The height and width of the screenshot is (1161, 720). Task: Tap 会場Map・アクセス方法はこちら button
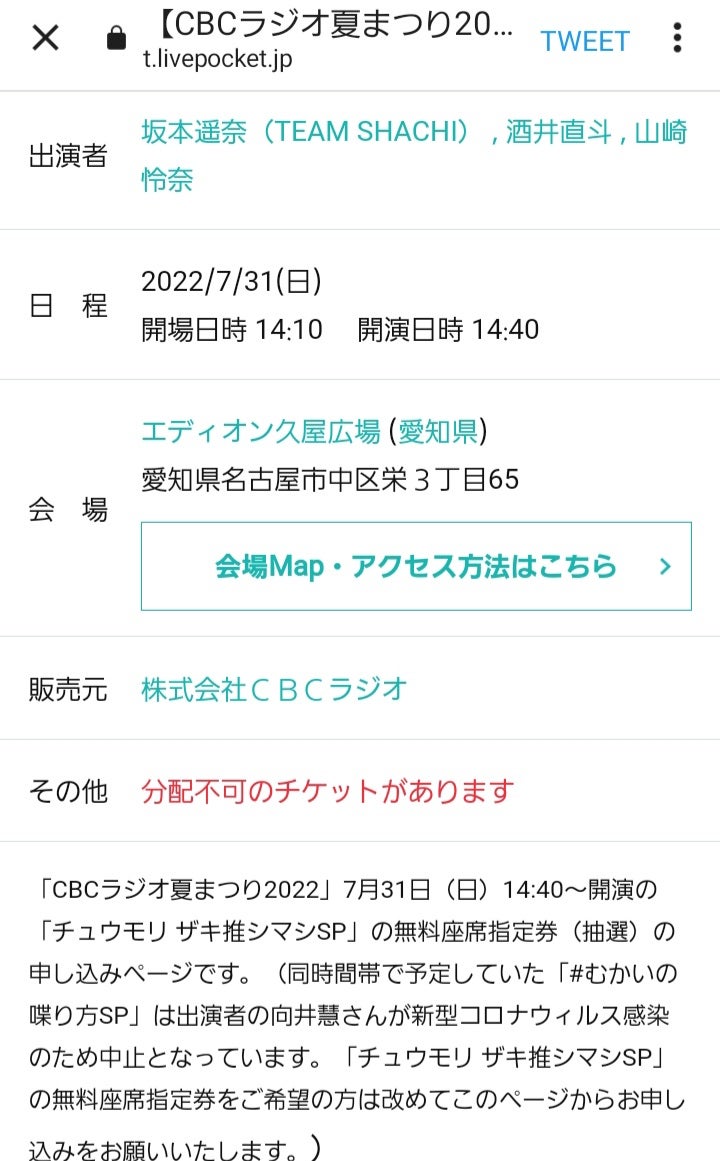tap(414, 566)
